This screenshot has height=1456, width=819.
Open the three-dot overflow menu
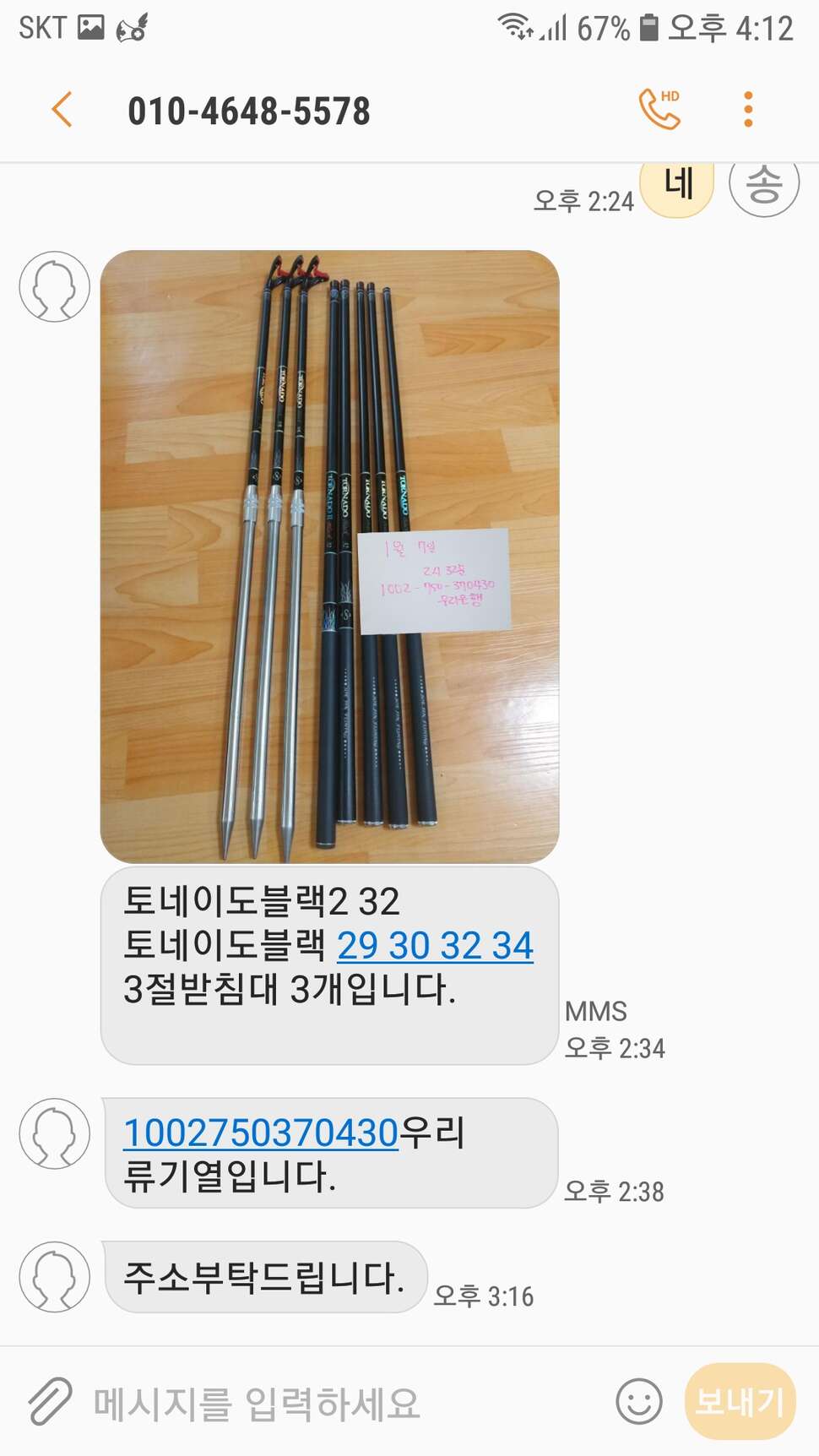coord(748,110)
